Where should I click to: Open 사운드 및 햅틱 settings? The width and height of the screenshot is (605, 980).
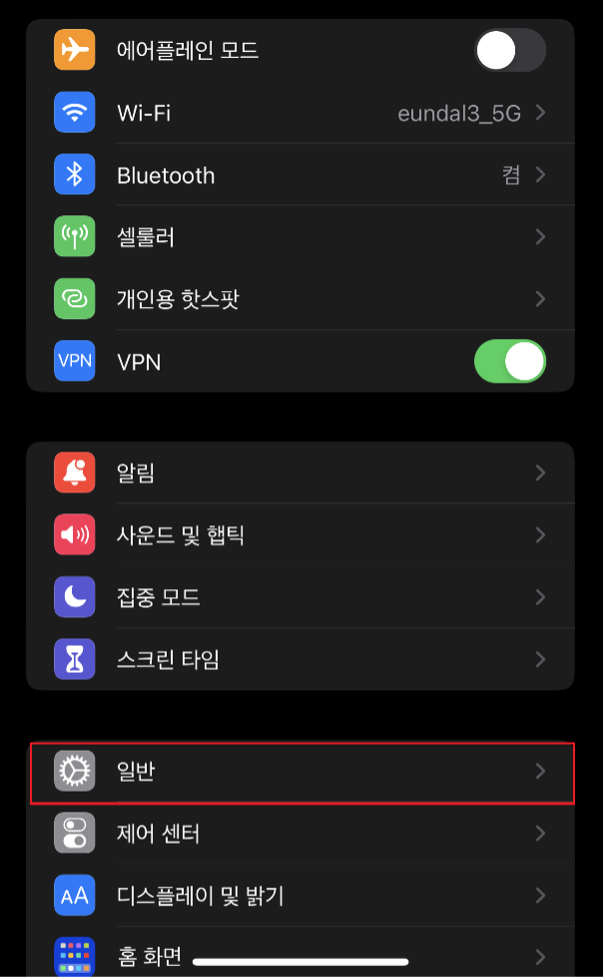pos(300,535)
